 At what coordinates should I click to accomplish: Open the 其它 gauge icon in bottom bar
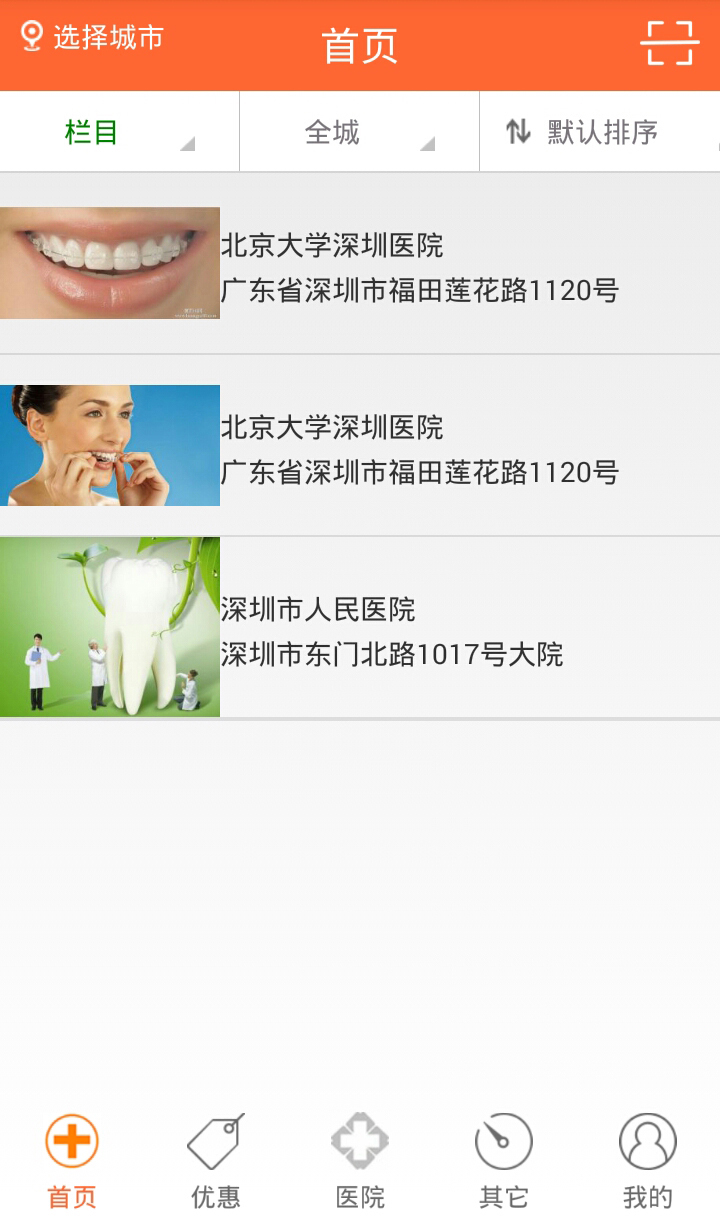(503, 1139)
